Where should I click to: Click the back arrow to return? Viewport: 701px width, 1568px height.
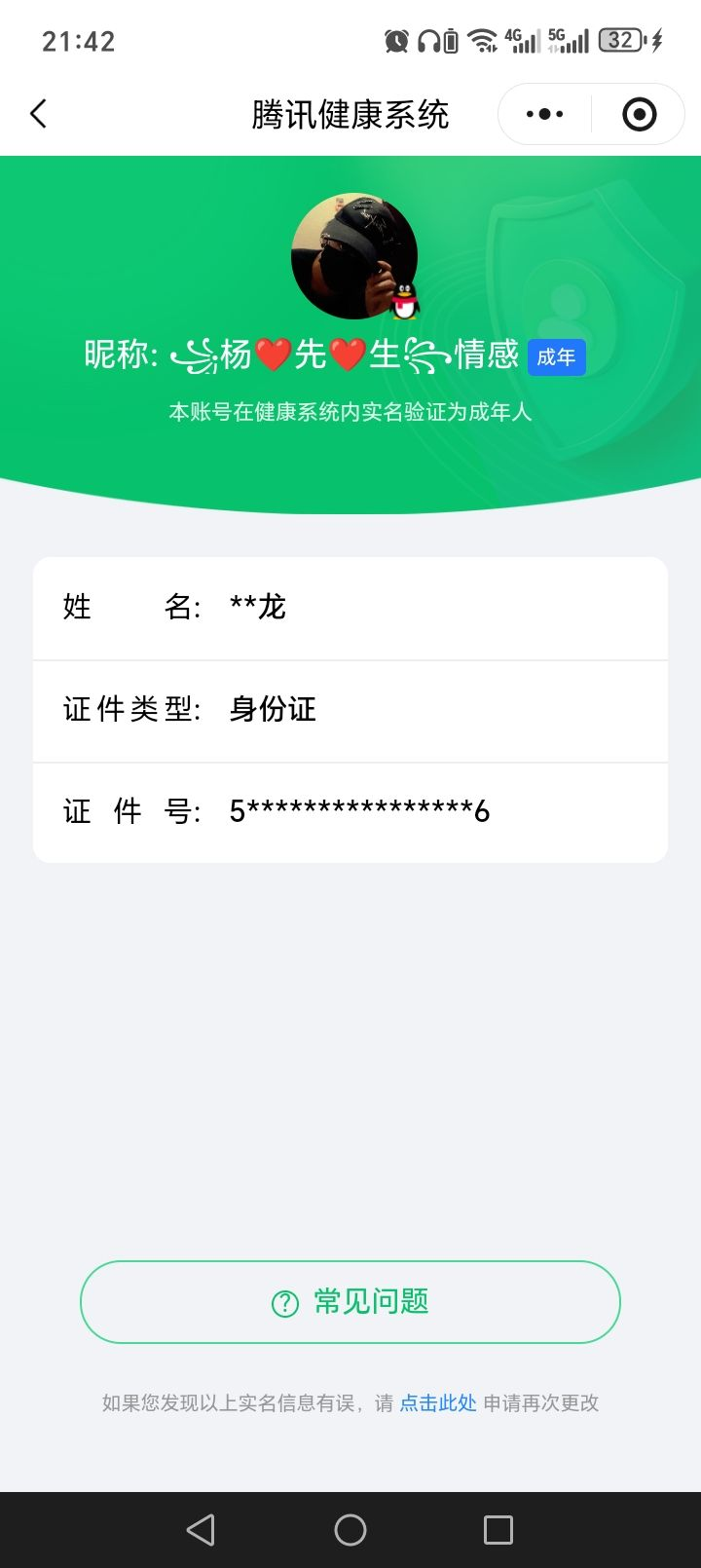[x=39, y=114]
